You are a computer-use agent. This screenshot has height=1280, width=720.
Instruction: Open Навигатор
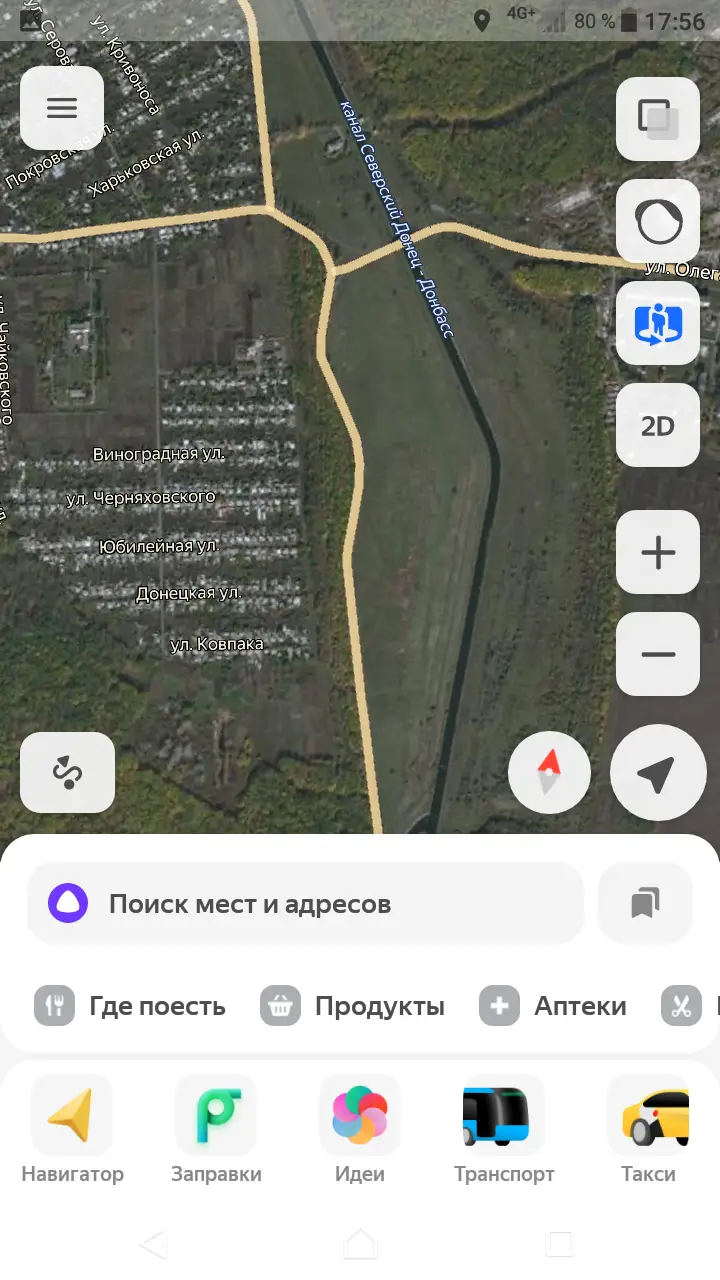click(72, 1130)
